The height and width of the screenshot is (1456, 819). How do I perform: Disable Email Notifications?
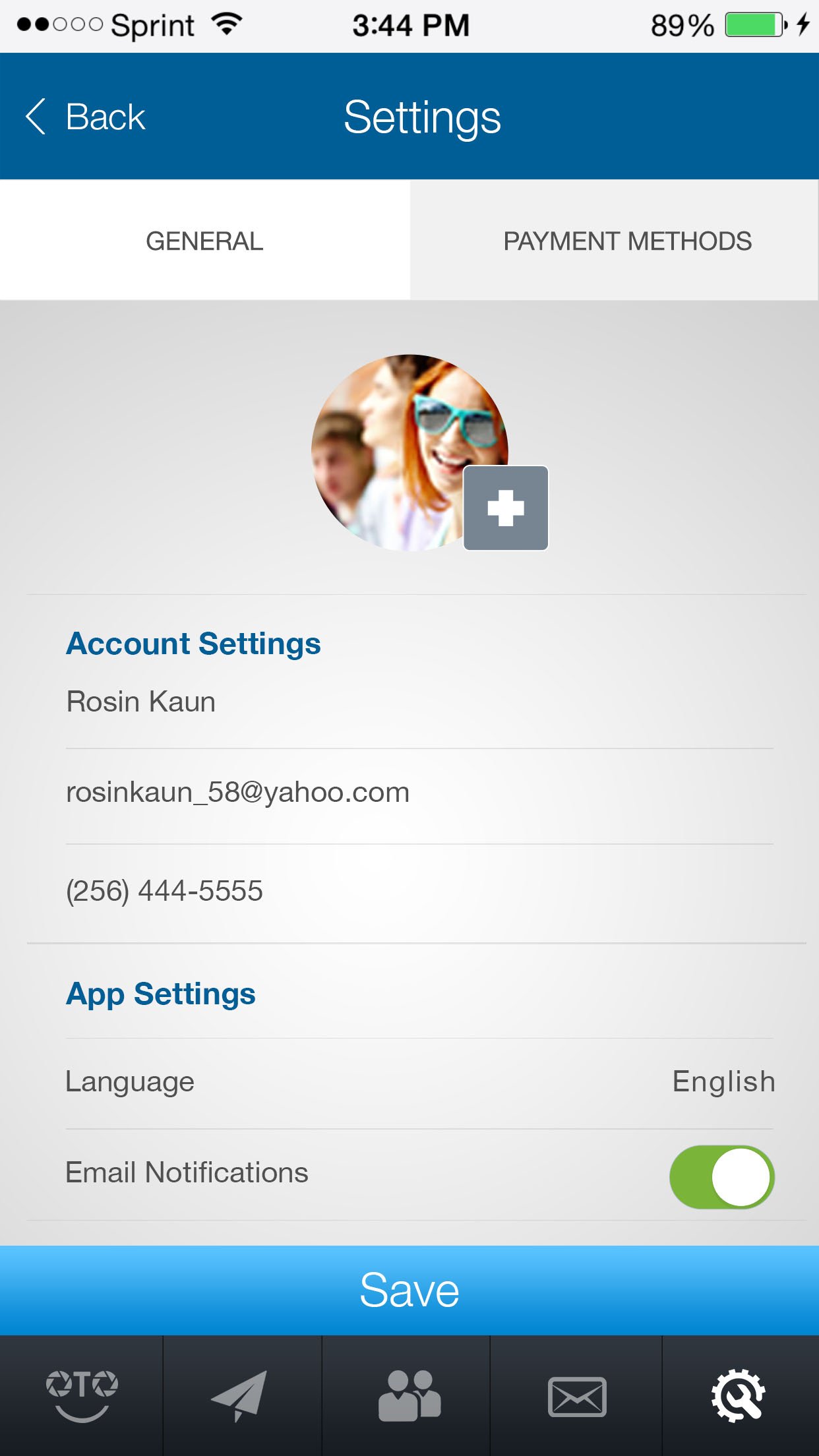click(x=722, y=1177)
